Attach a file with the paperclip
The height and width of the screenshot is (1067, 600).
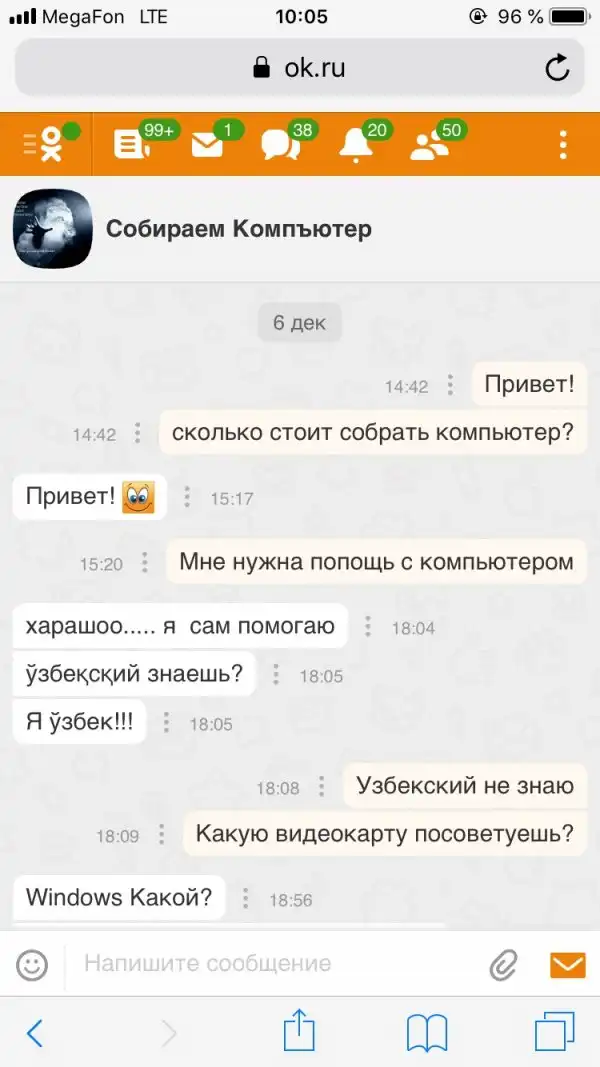503,964
